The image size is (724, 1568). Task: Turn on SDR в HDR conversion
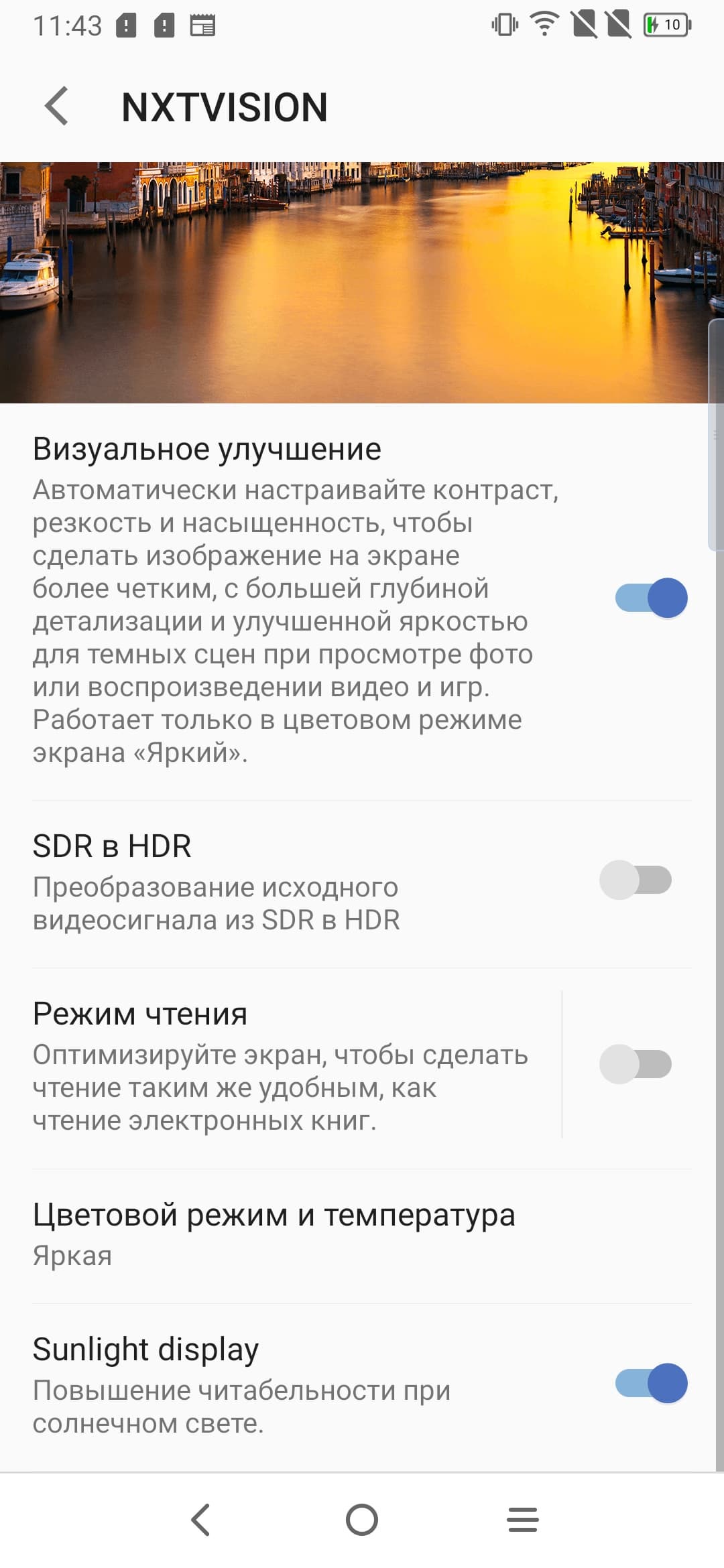pyautogui.click(x=636, y=880)
